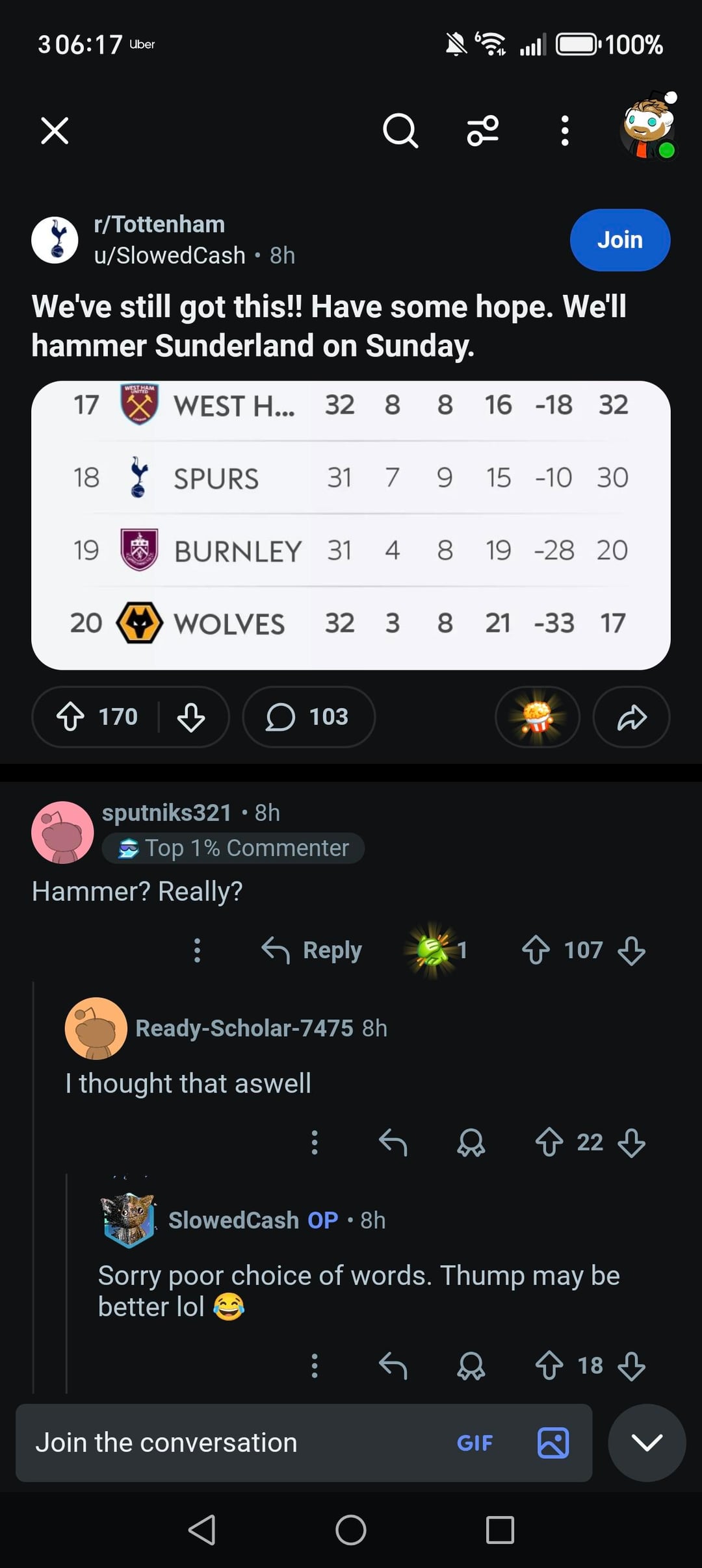Viewport: 702px width, 1568px height.
Task: Upvote sputniks321's comment
Action: tap(536, 950)
